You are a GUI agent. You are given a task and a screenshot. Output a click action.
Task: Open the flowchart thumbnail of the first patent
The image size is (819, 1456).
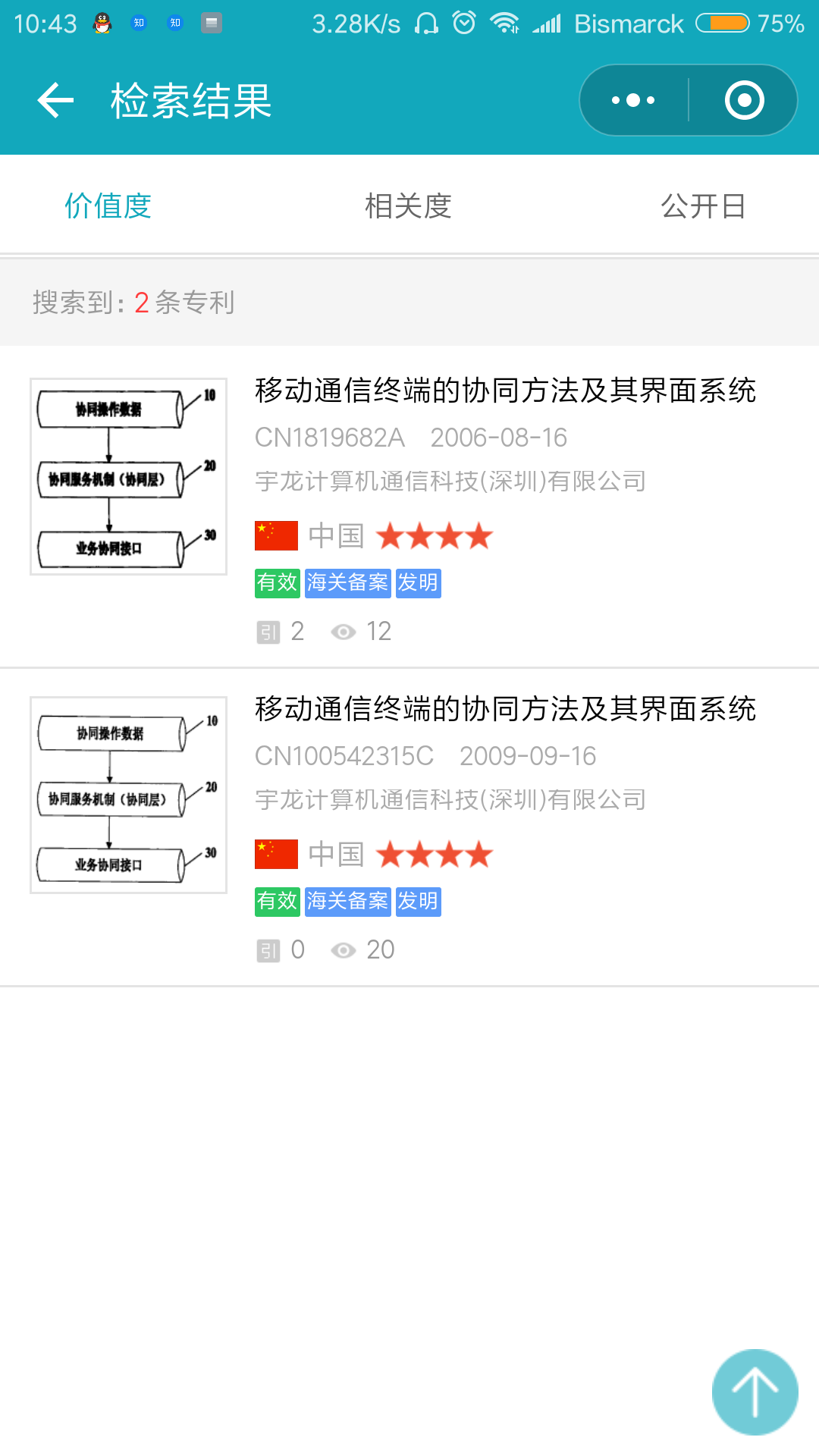click(x=128, y=476)
